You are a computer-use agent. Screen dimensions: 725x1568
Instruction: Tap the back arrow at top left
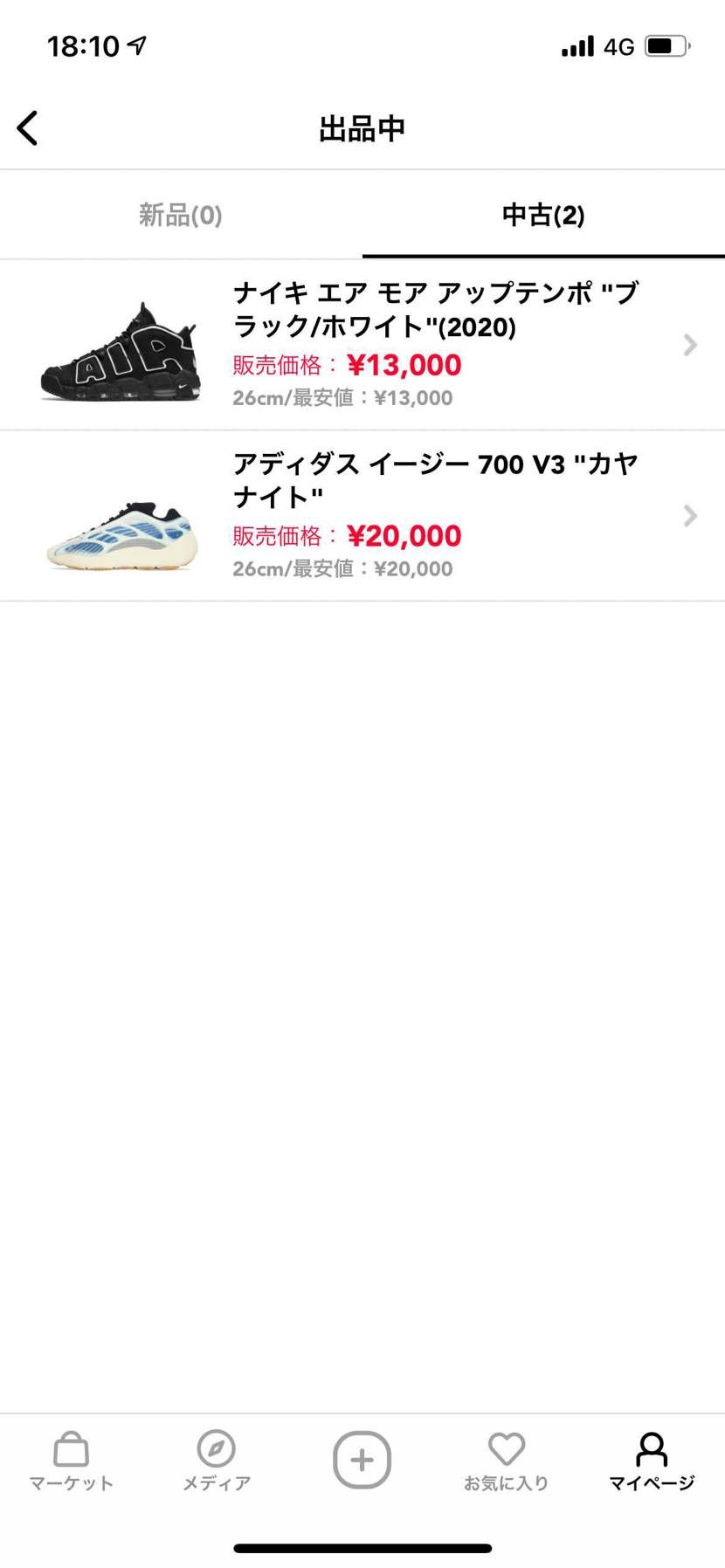click(28, 127)
